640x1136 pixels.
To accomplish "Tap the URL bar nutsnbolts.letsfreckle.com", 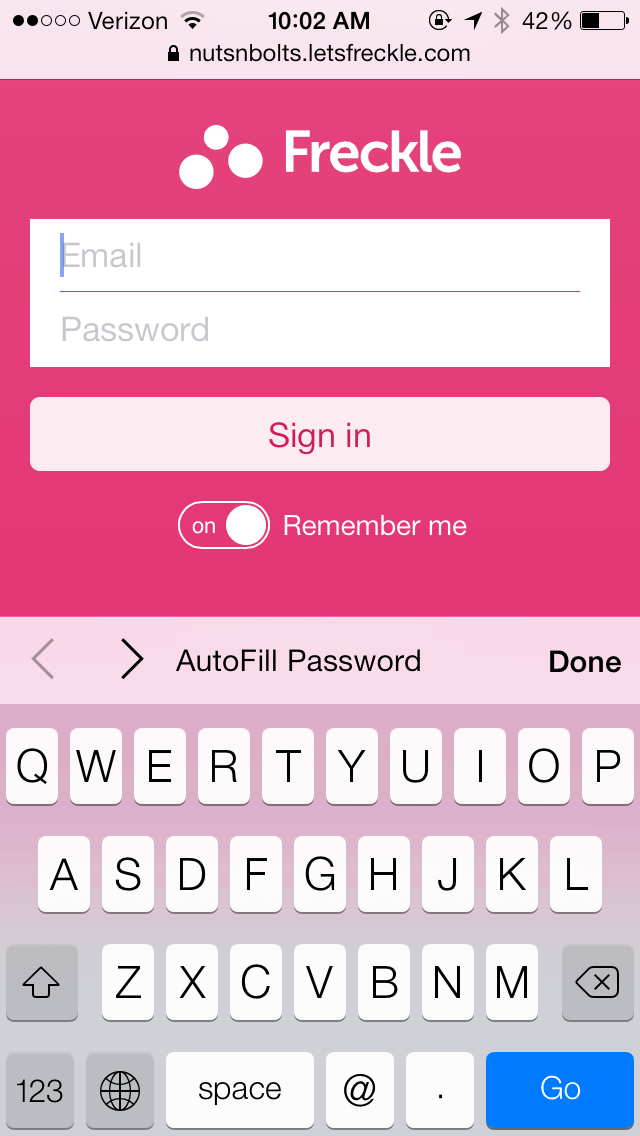I will click(x=320, y=54).
